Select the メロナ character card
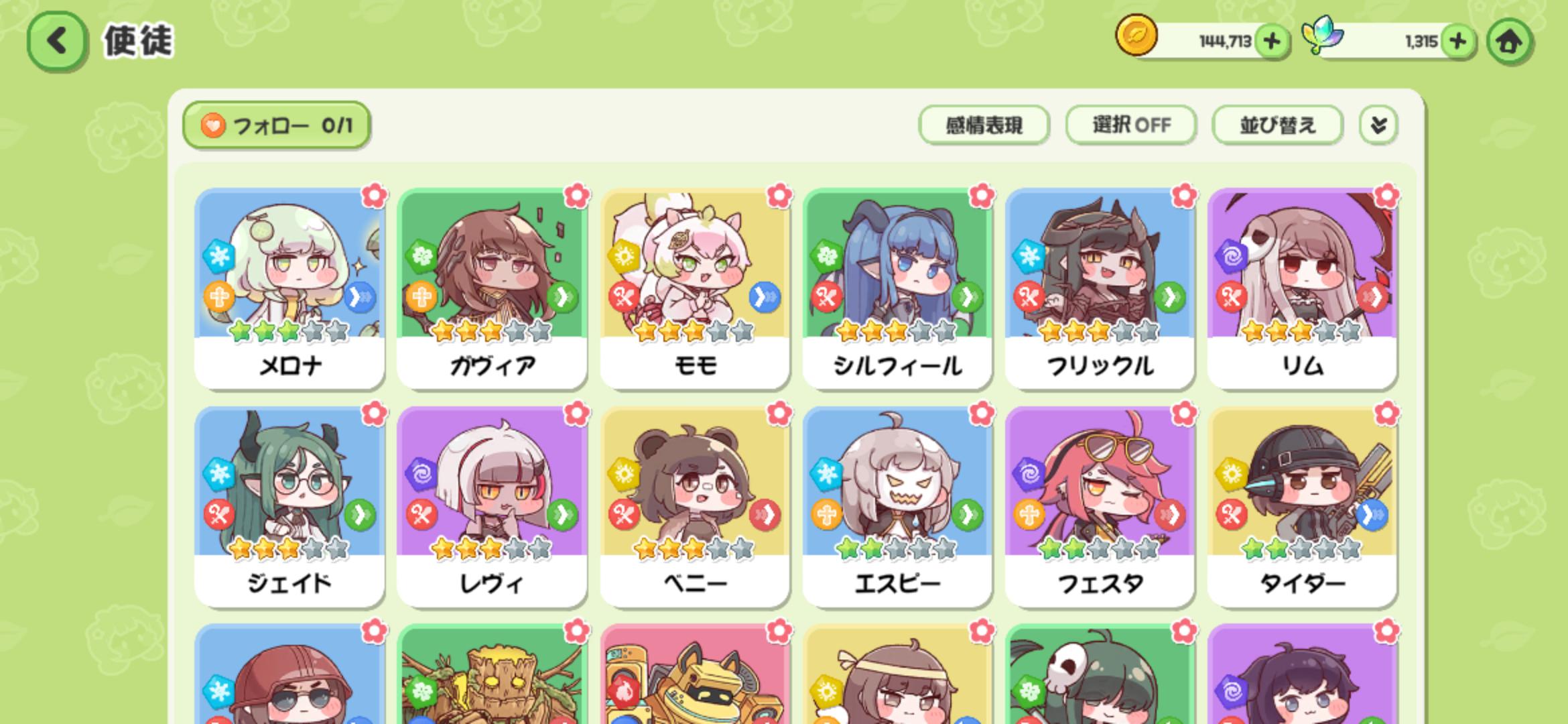The height and width of the screenshot is (724, 1568). (289, 288)
